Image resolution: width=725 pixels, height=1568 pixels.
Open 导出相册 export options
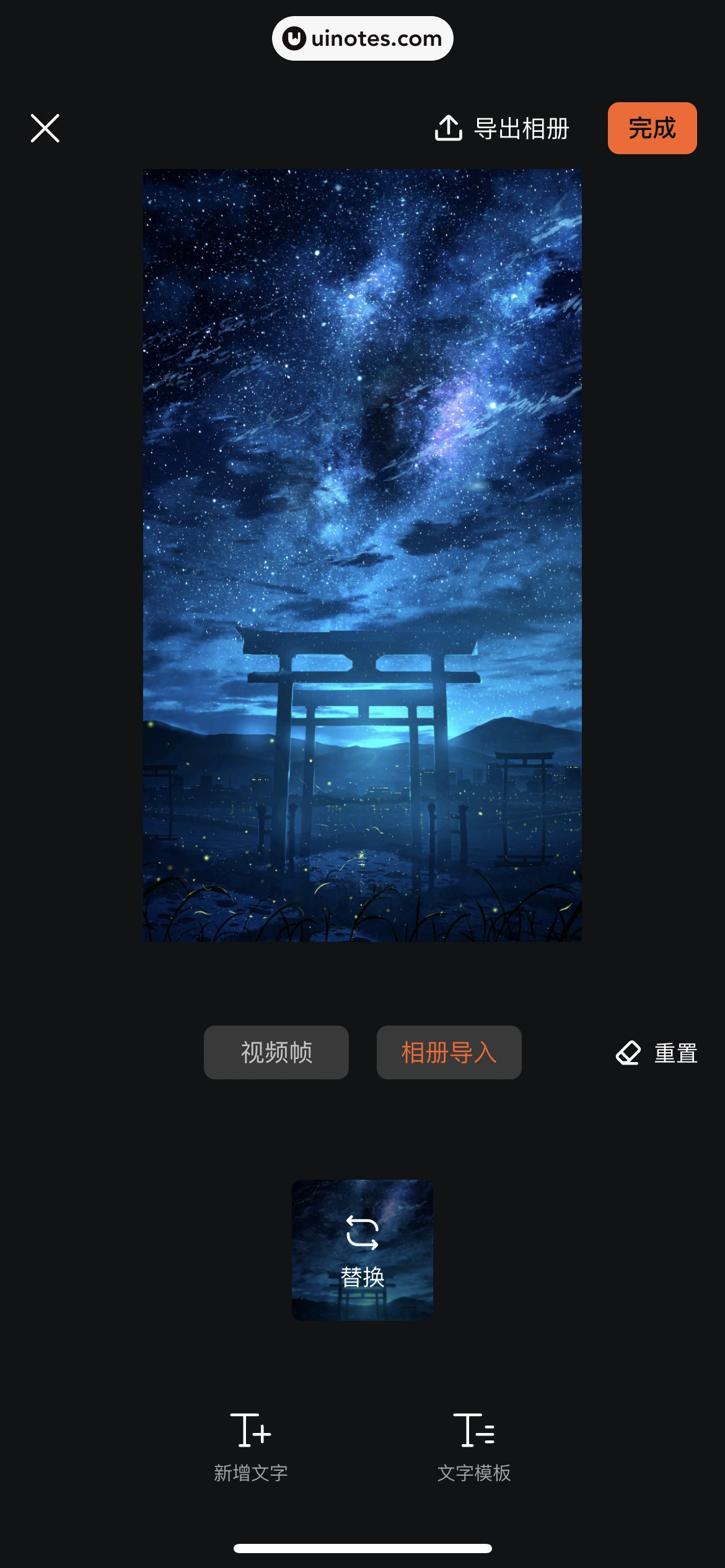[521, 128]
